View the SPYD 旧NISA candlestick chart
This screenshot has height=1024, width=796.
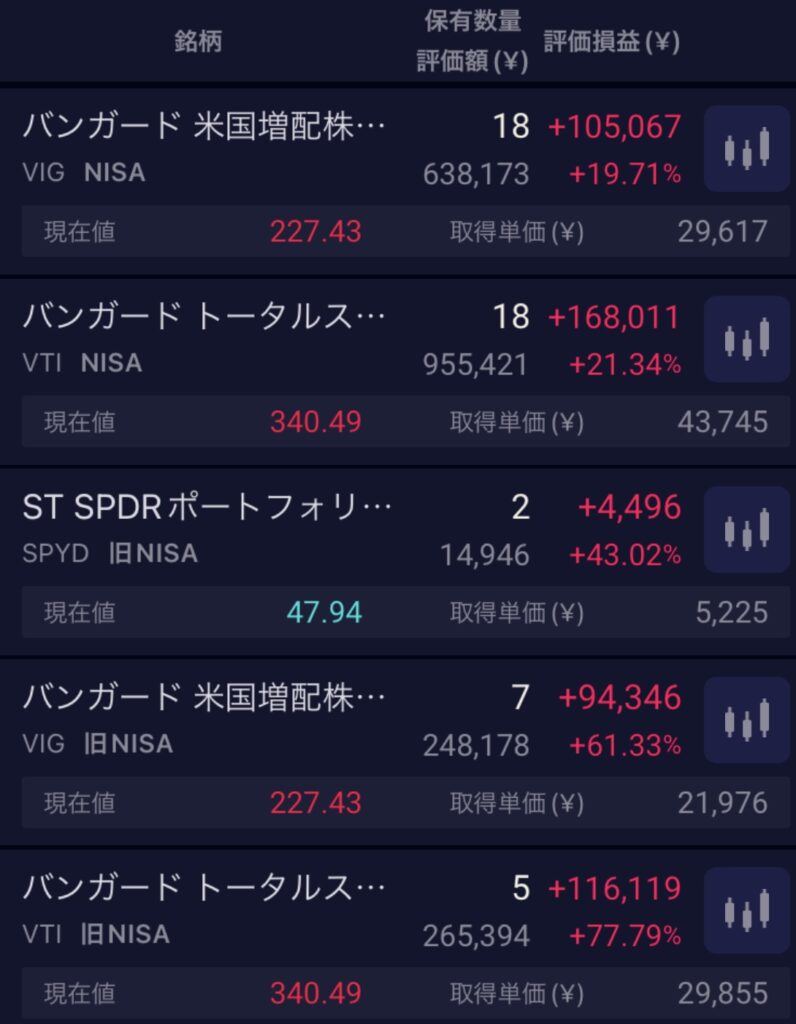747,529
